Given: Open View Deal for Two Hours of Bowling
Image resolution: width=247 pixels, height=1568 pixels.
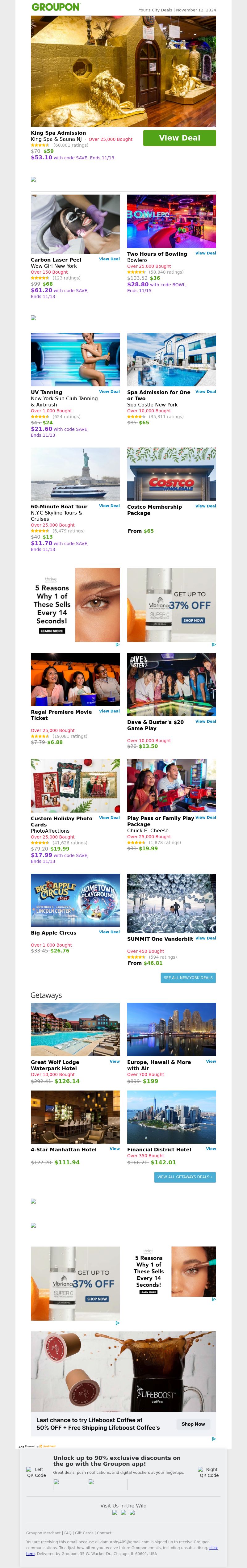Looking at the screenshot, I should click(x=205, y=253).
